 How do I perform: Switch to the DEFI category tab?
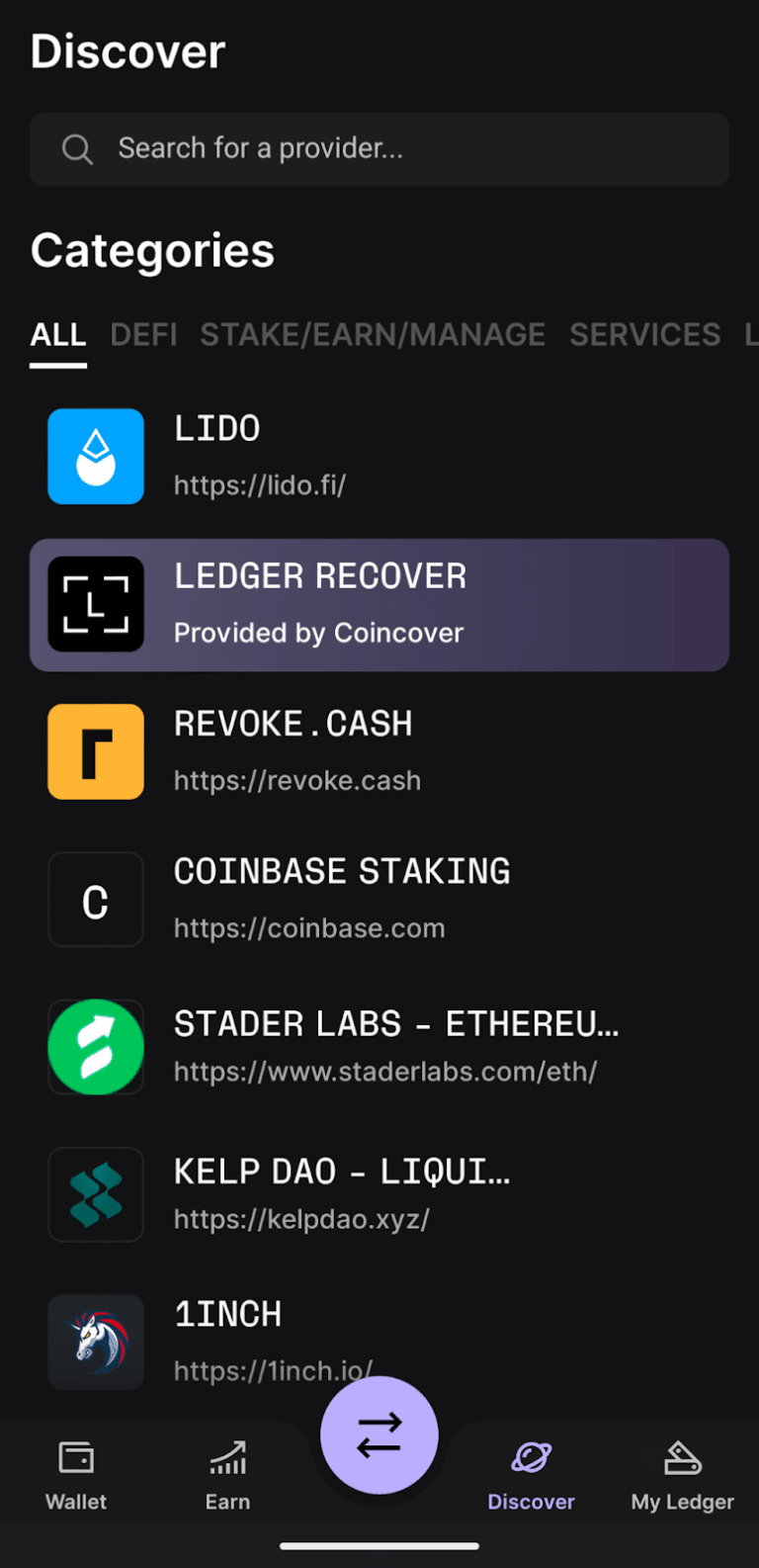click(143, 335)
